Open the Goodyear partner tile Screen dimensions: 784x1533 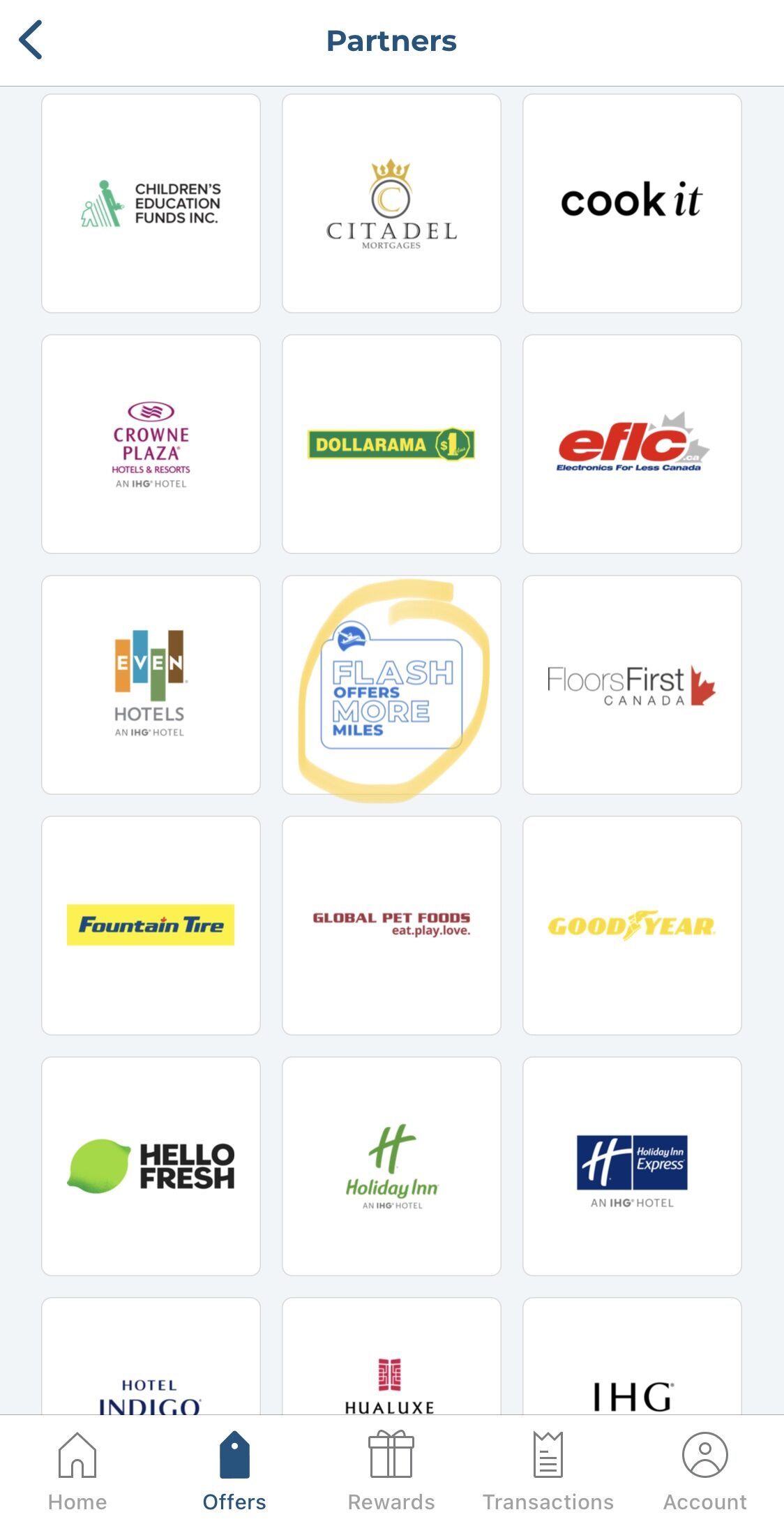[x=632, y=925]
